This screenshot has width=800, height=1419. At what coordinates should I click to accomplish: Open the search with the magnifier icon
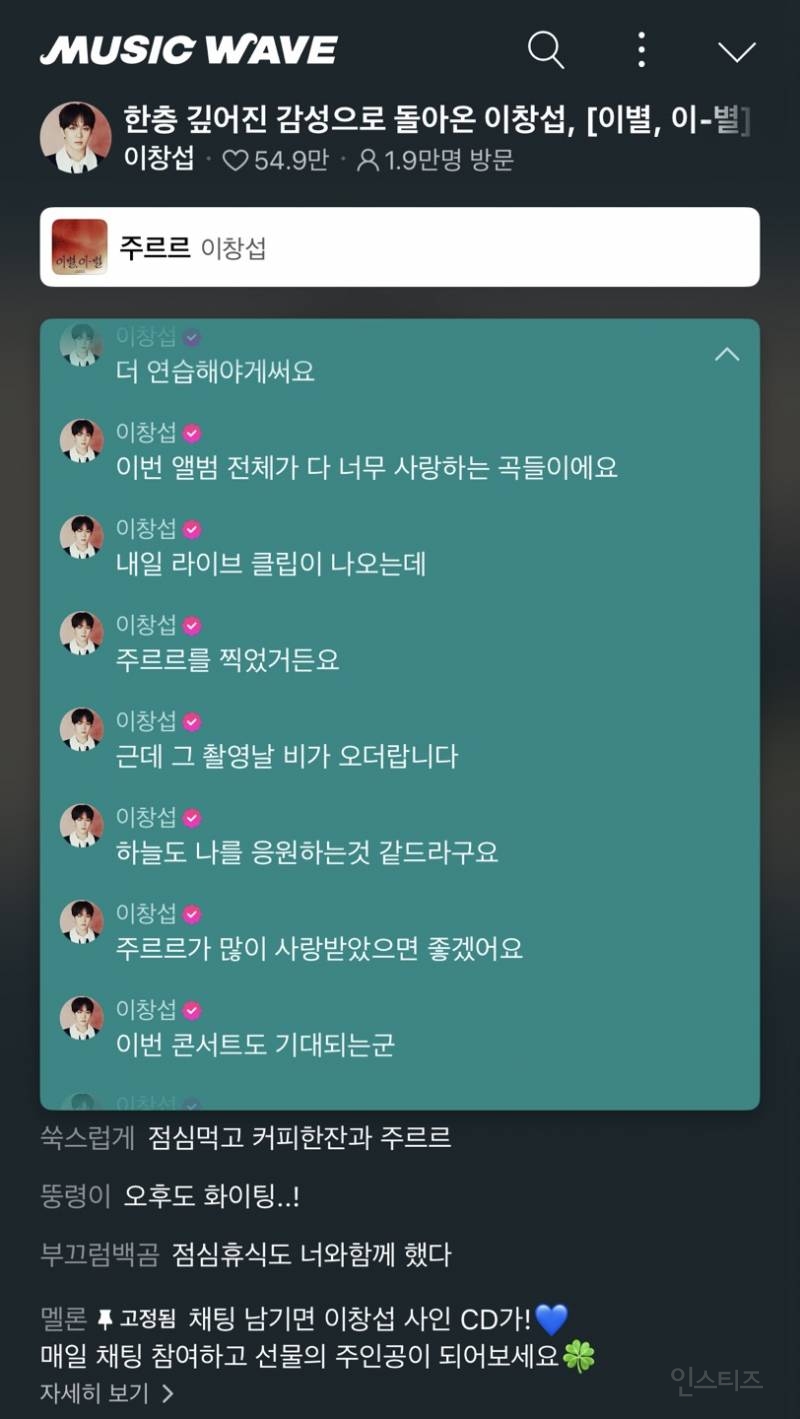[545, 49]
